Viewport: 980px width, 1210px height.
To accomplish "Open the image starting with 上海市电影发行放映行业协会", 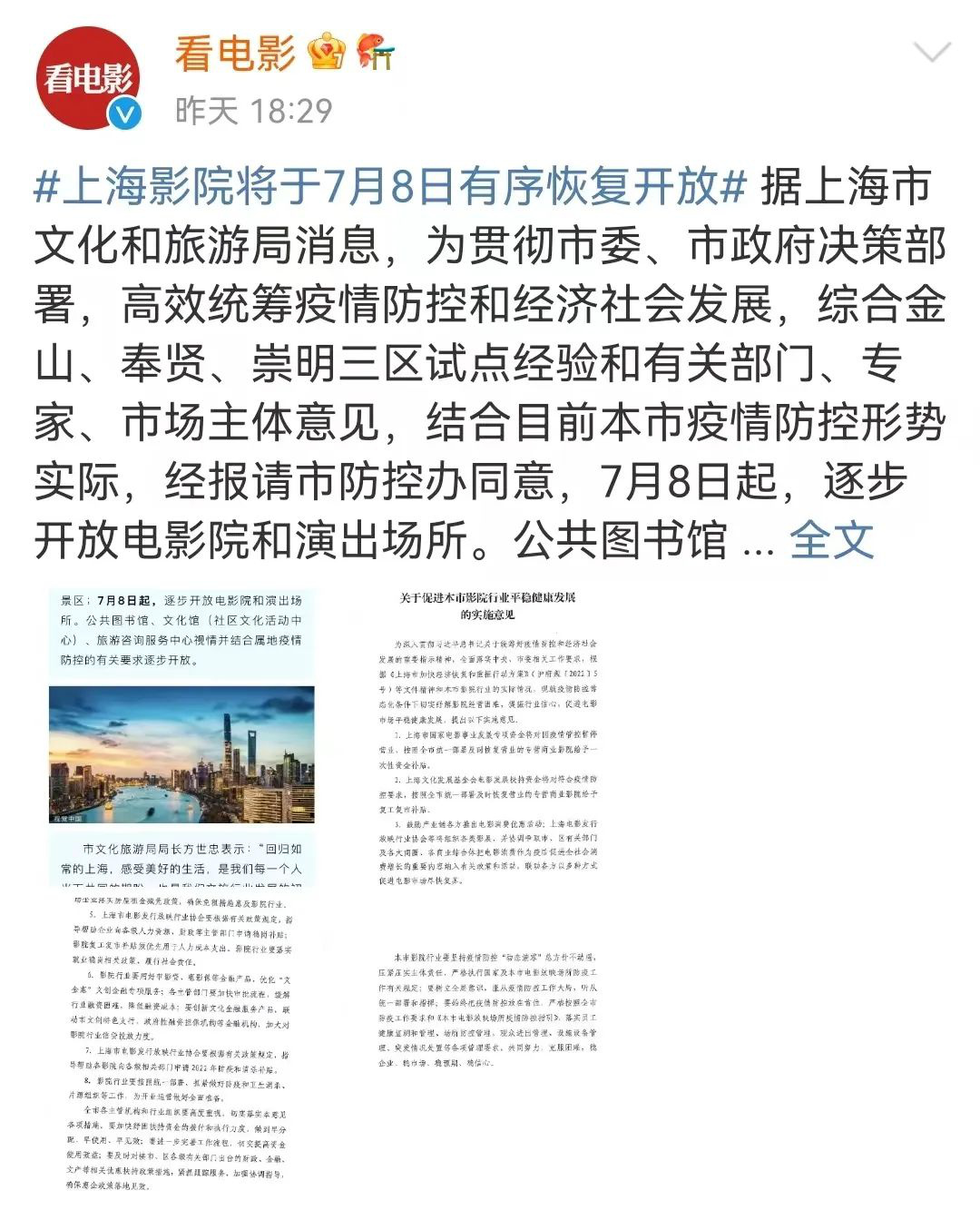I will click(181, 1044).
